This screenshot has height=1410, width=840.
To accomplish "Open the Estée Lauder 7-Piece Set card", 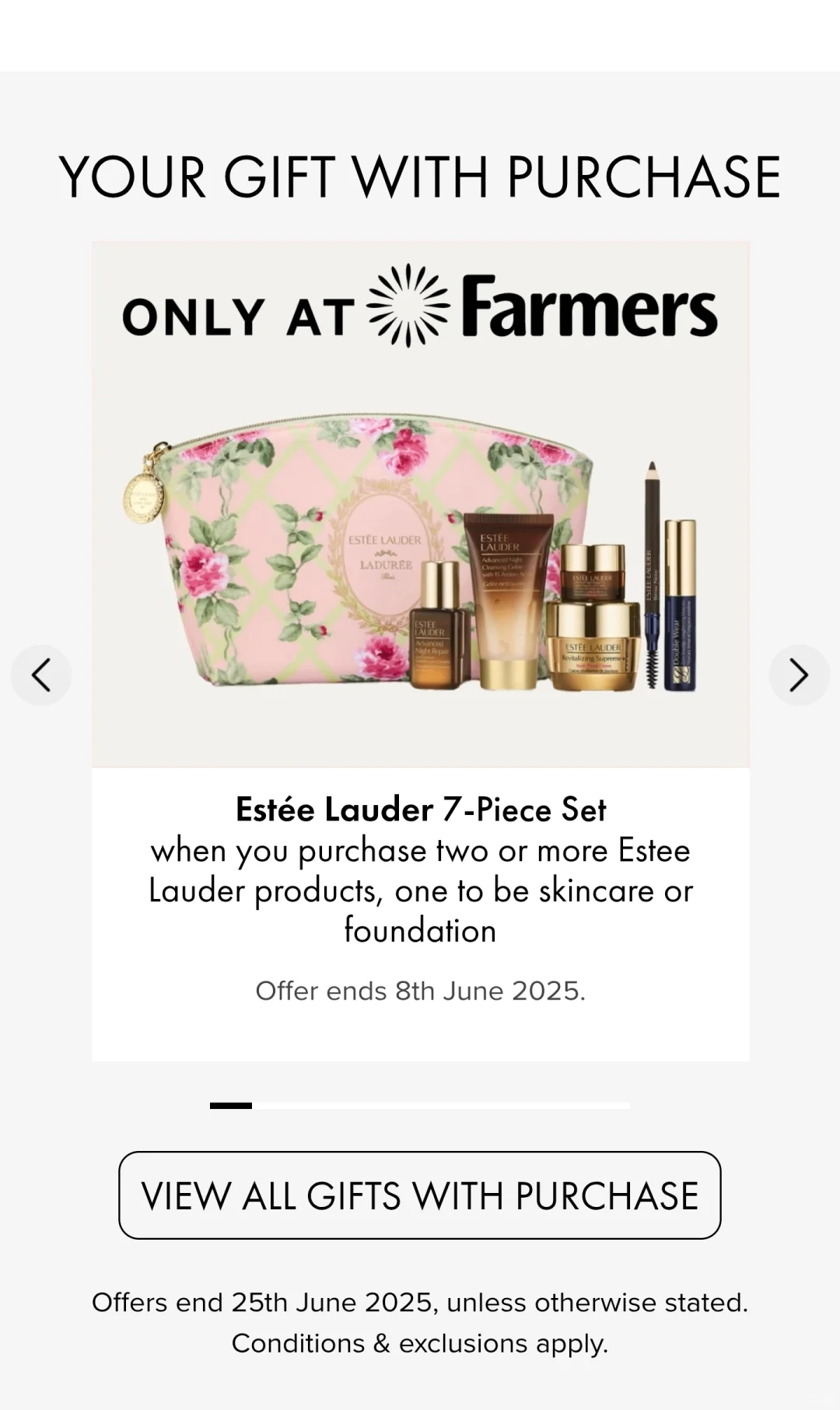I will [421, 652].
